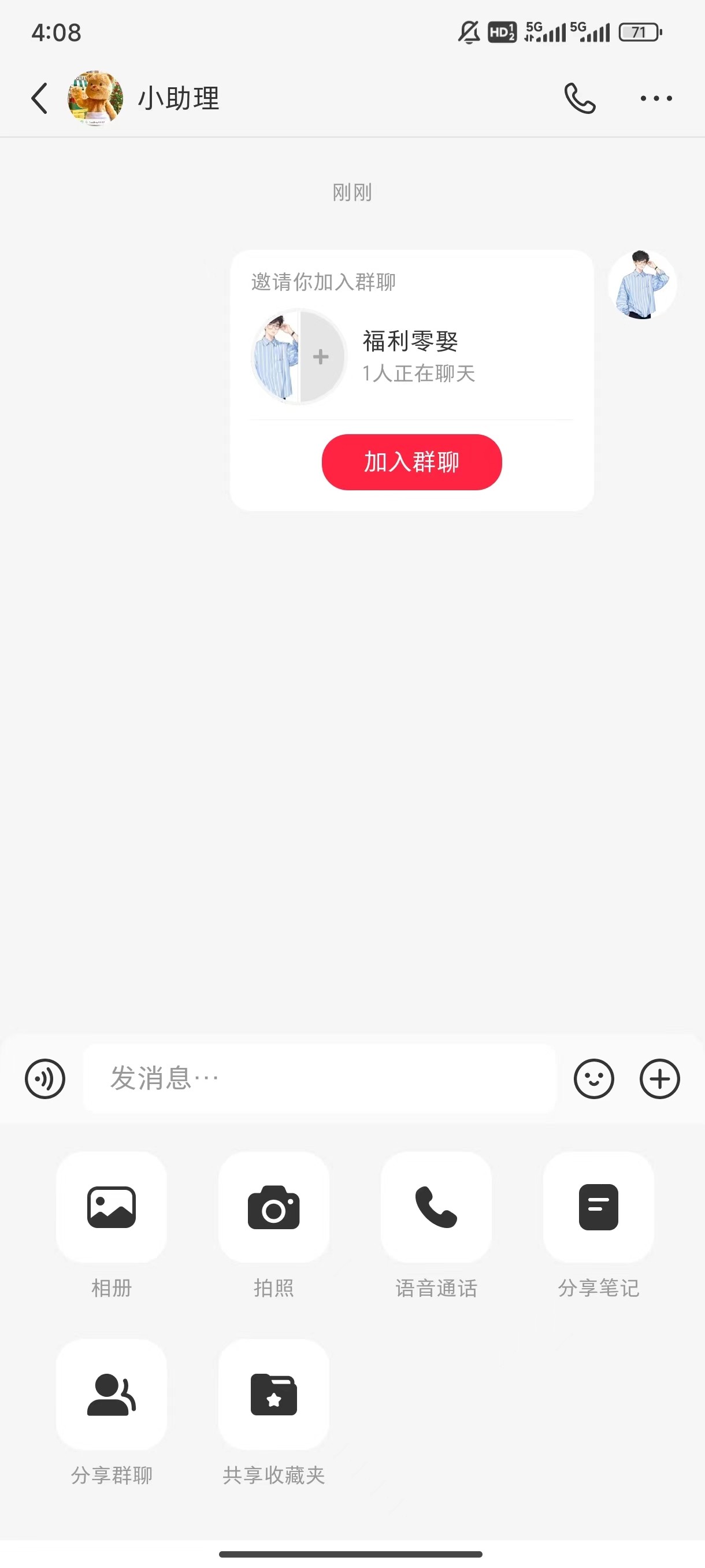
Task: Open the 分享笔记 note sharing option
Action: click(x=599, y=1208)
